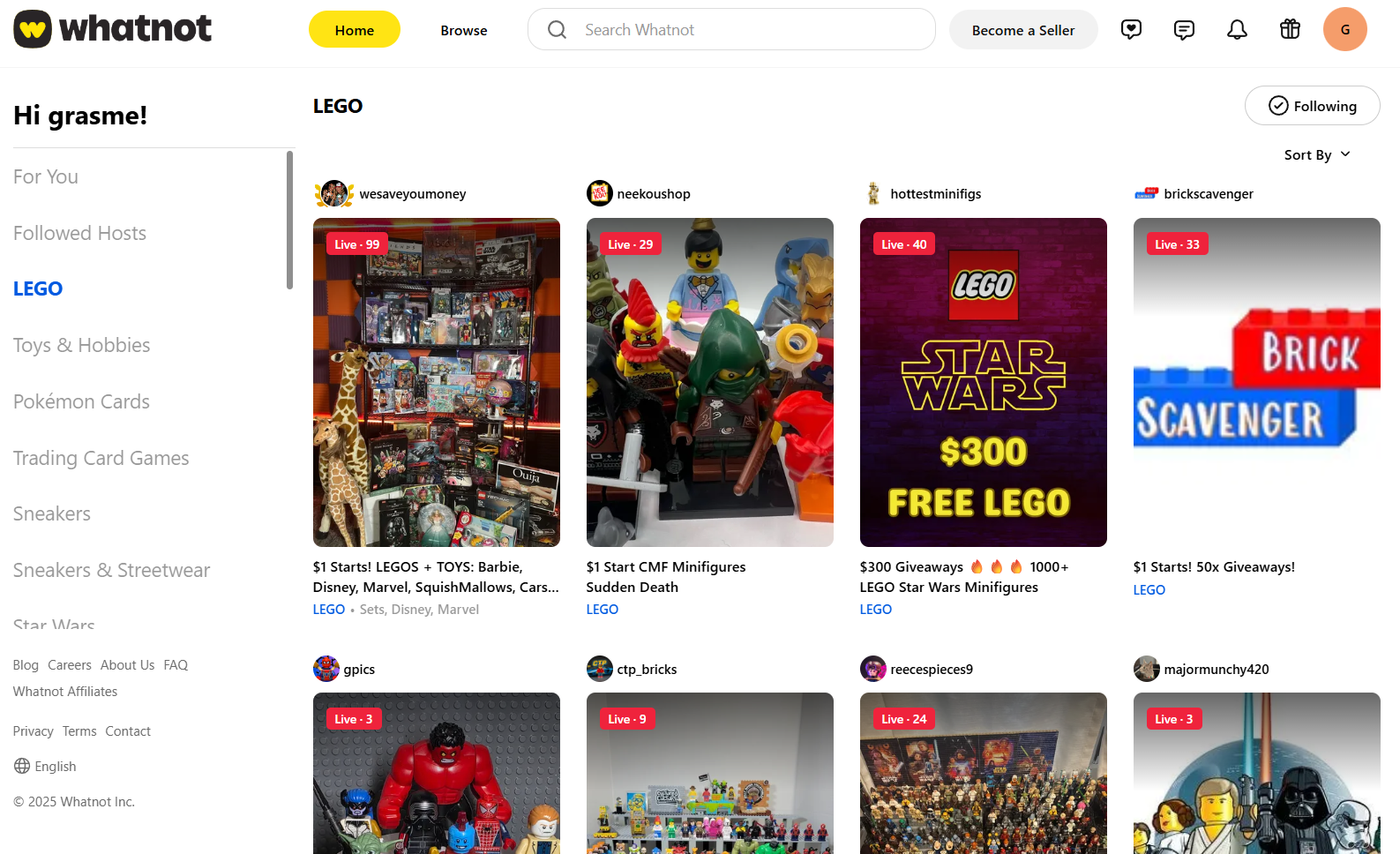Open the profile avatar G

pos(1344,30)
